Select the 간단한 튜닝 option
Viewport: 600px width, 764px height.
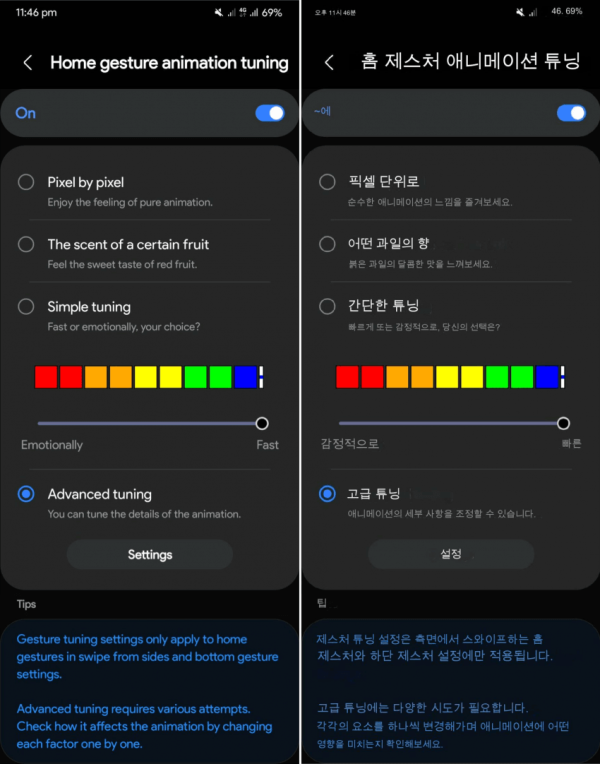click(327, 307)
